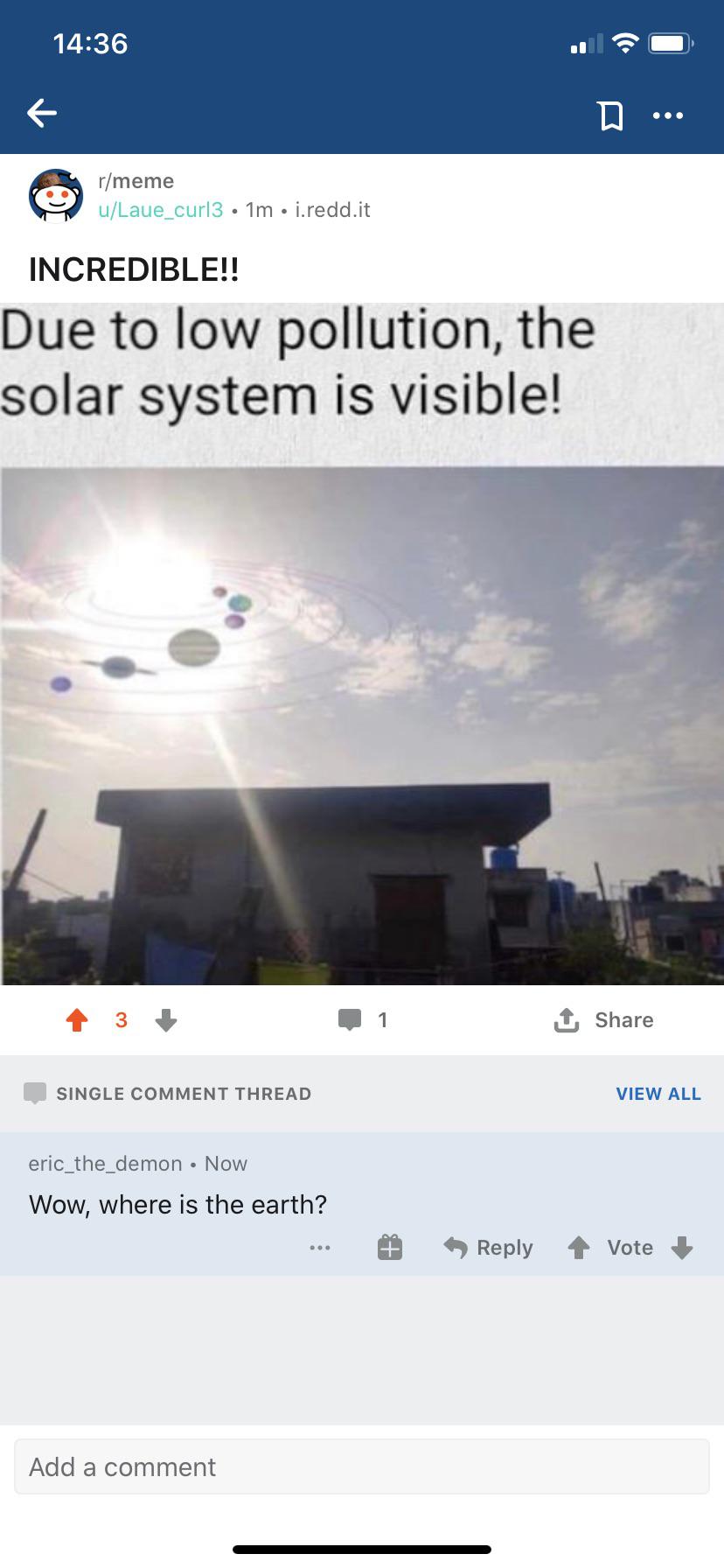724x1568 pixels.
Task: Give an award to eric_the_demon's comment
Action: [x=390, y=1248]
